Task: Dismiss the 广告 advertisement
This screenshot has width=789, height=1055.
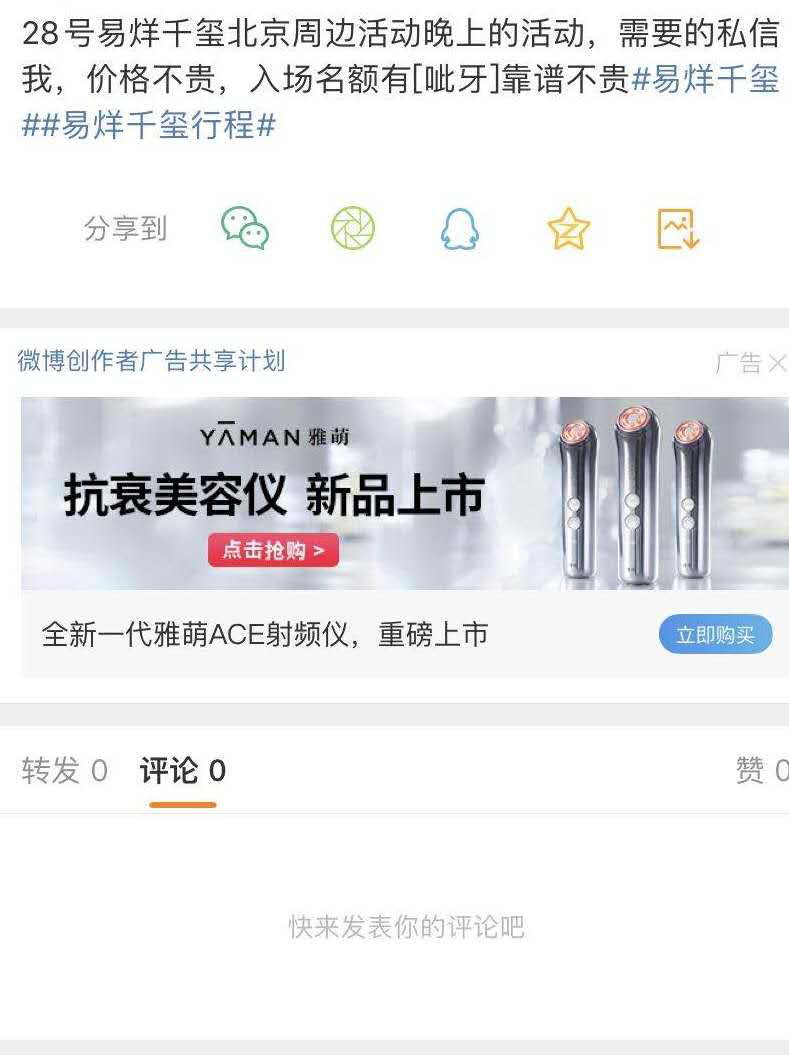Action: point(776,363)
